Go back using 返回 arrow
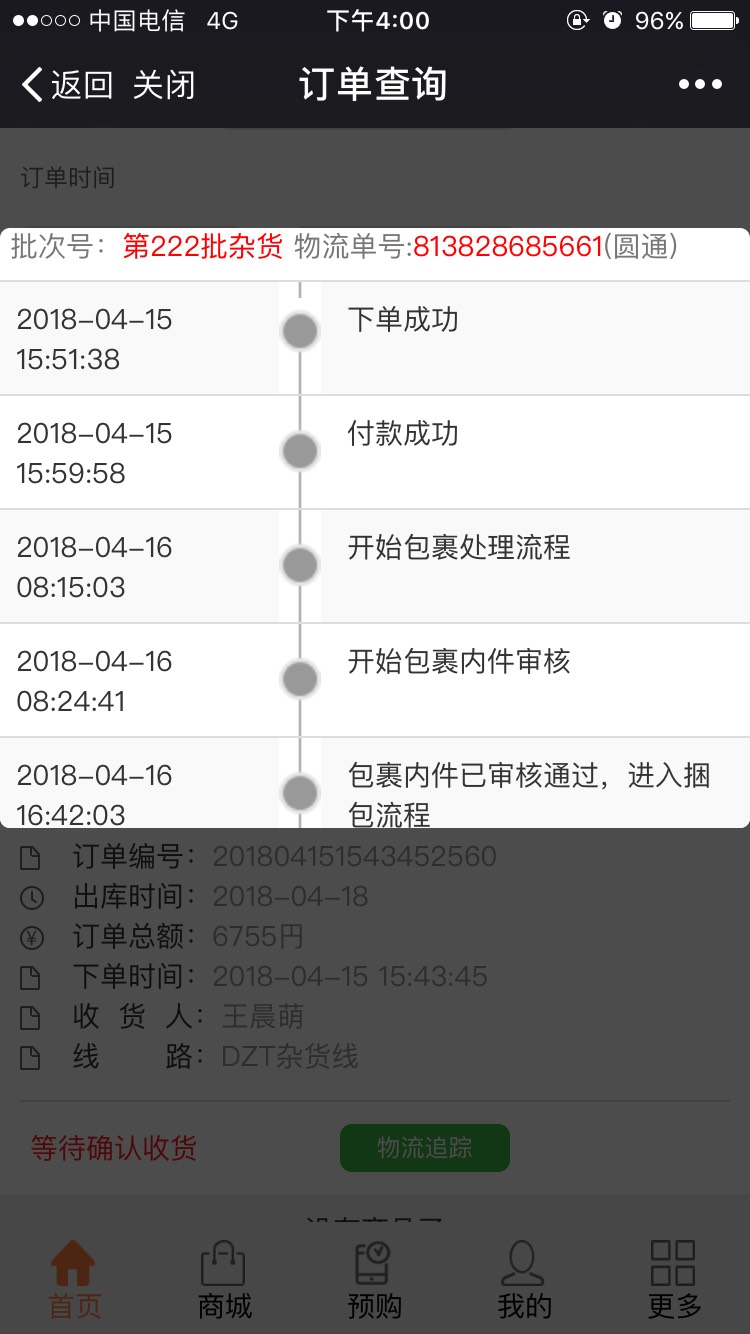 (67, 85)
